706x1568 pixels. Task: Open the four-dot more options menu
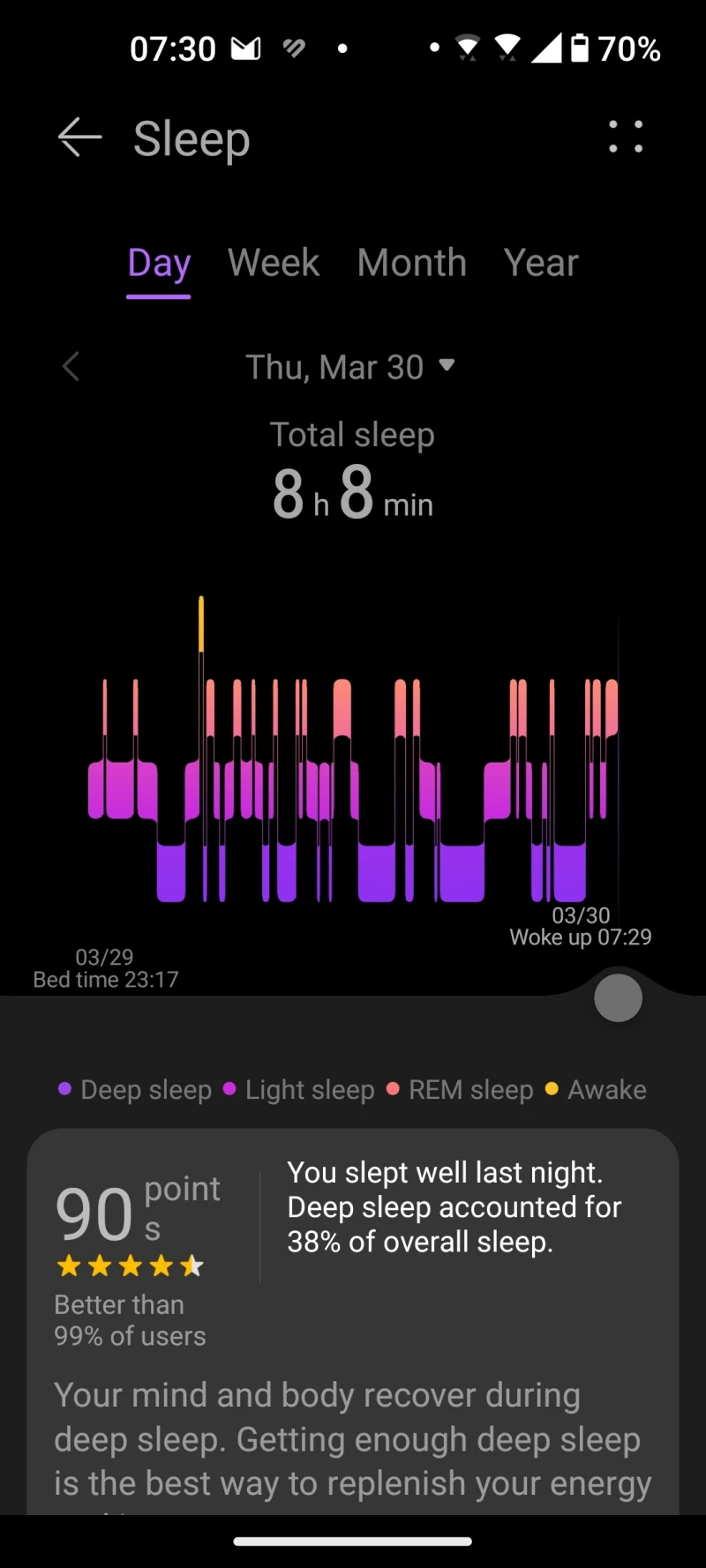[626, 137]
